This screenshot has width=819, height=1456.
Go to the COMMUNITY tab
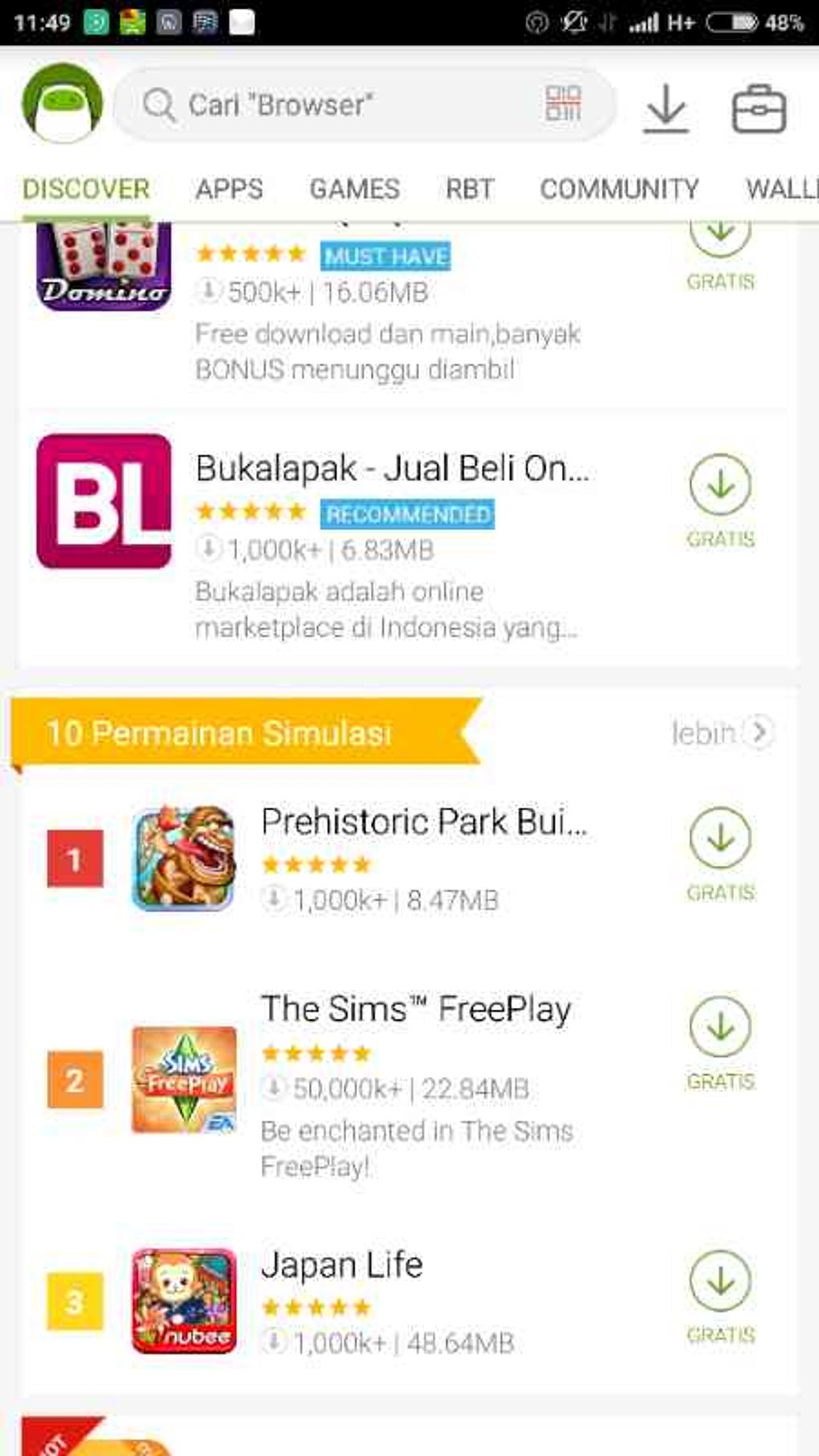[619, 190]
